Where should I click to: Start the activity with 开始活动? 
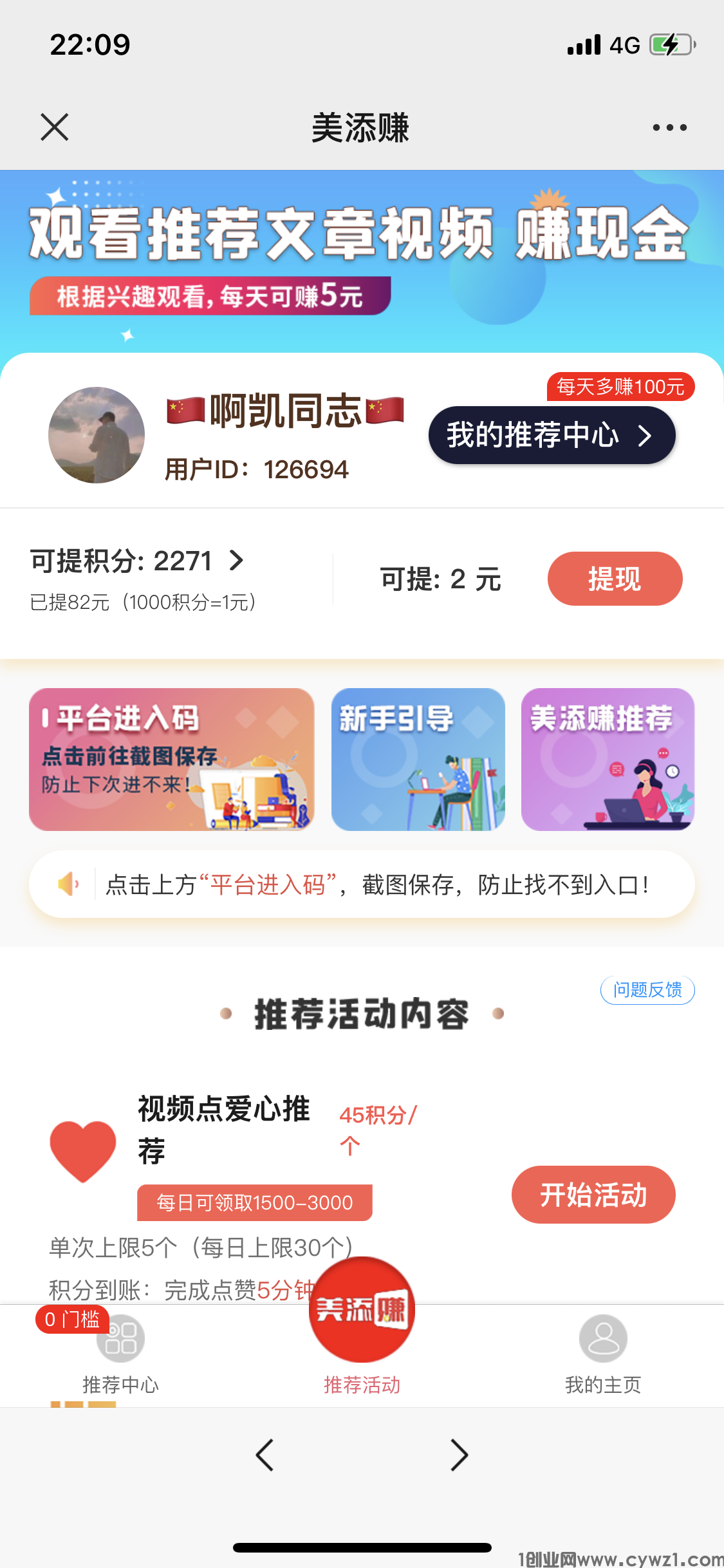tap(593, 1195)
